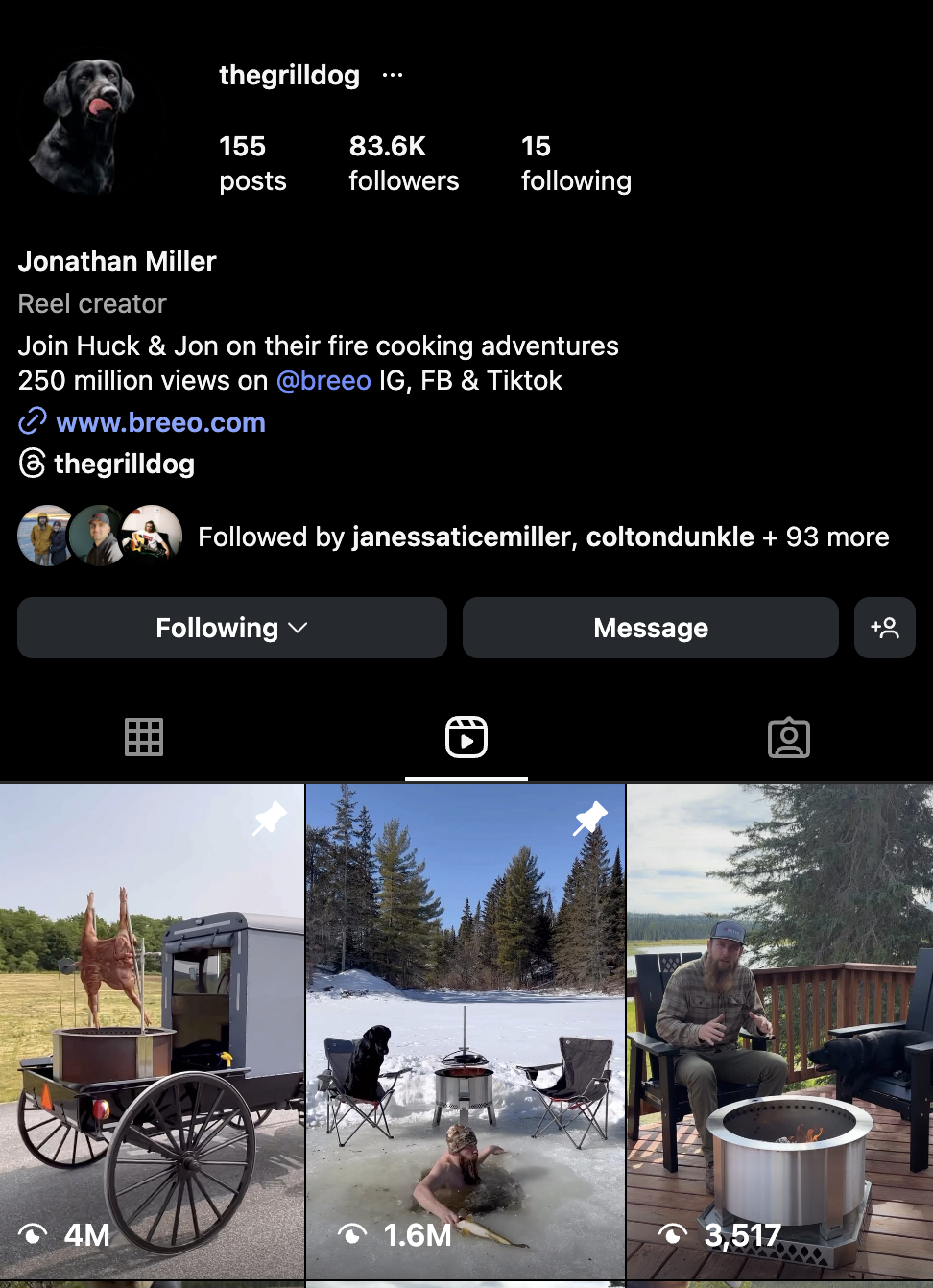The width and height of the screenshot is (933, 1288).
Task: Open the www.breeo.com website link
Action: (160, 423)
